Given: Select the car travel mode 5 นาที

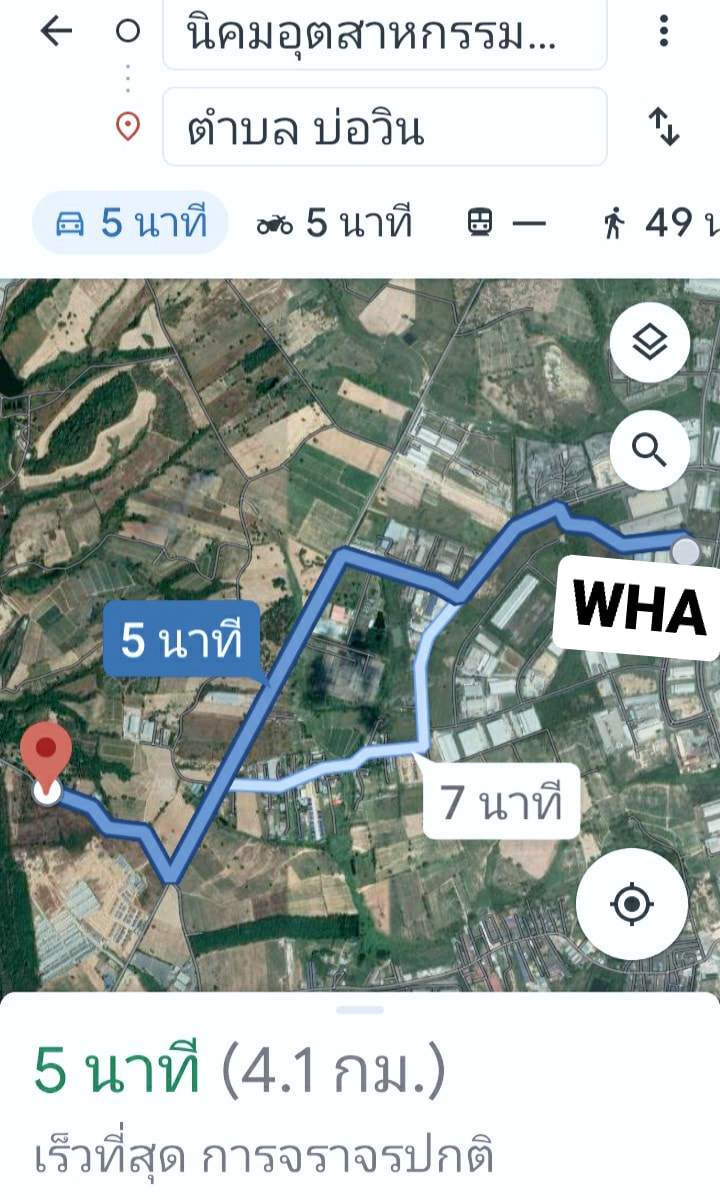Looking at the screenshot, I should pos(131,222).
